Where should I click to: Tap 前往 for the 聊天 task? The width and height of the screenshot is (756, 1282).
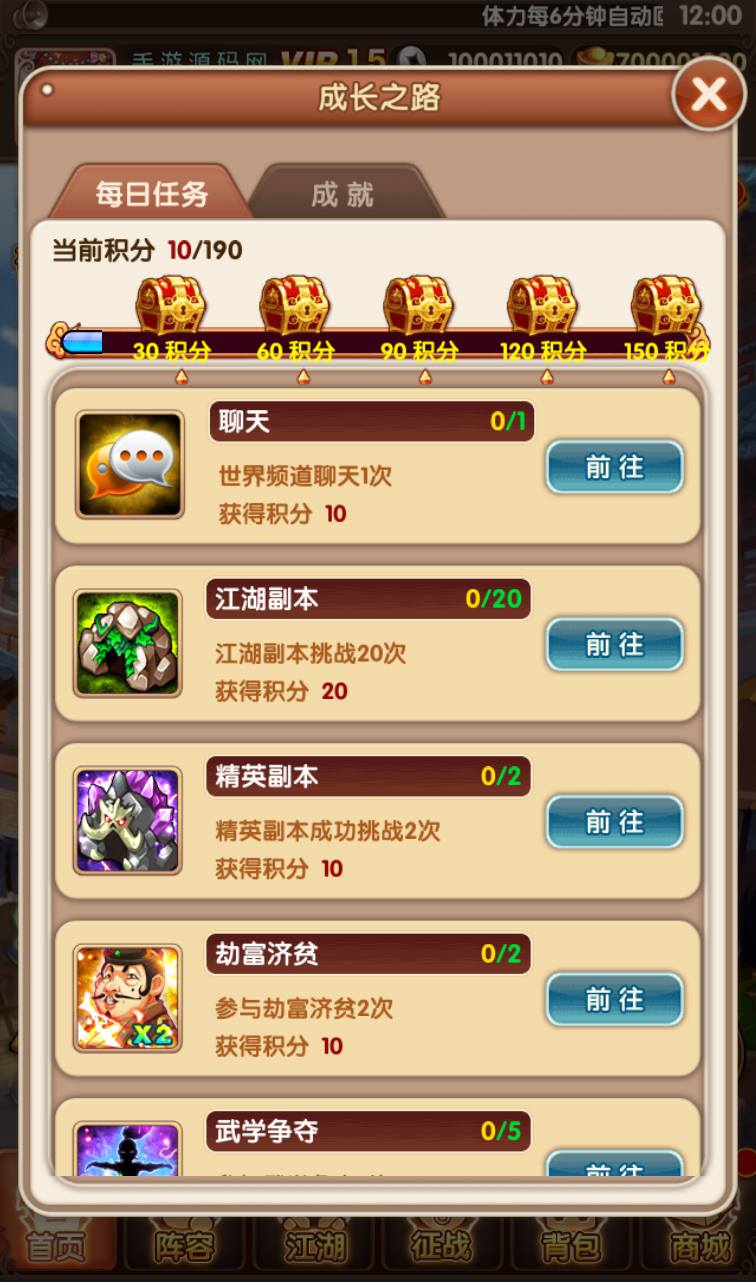pyautogui.click(x=614, y=467)
